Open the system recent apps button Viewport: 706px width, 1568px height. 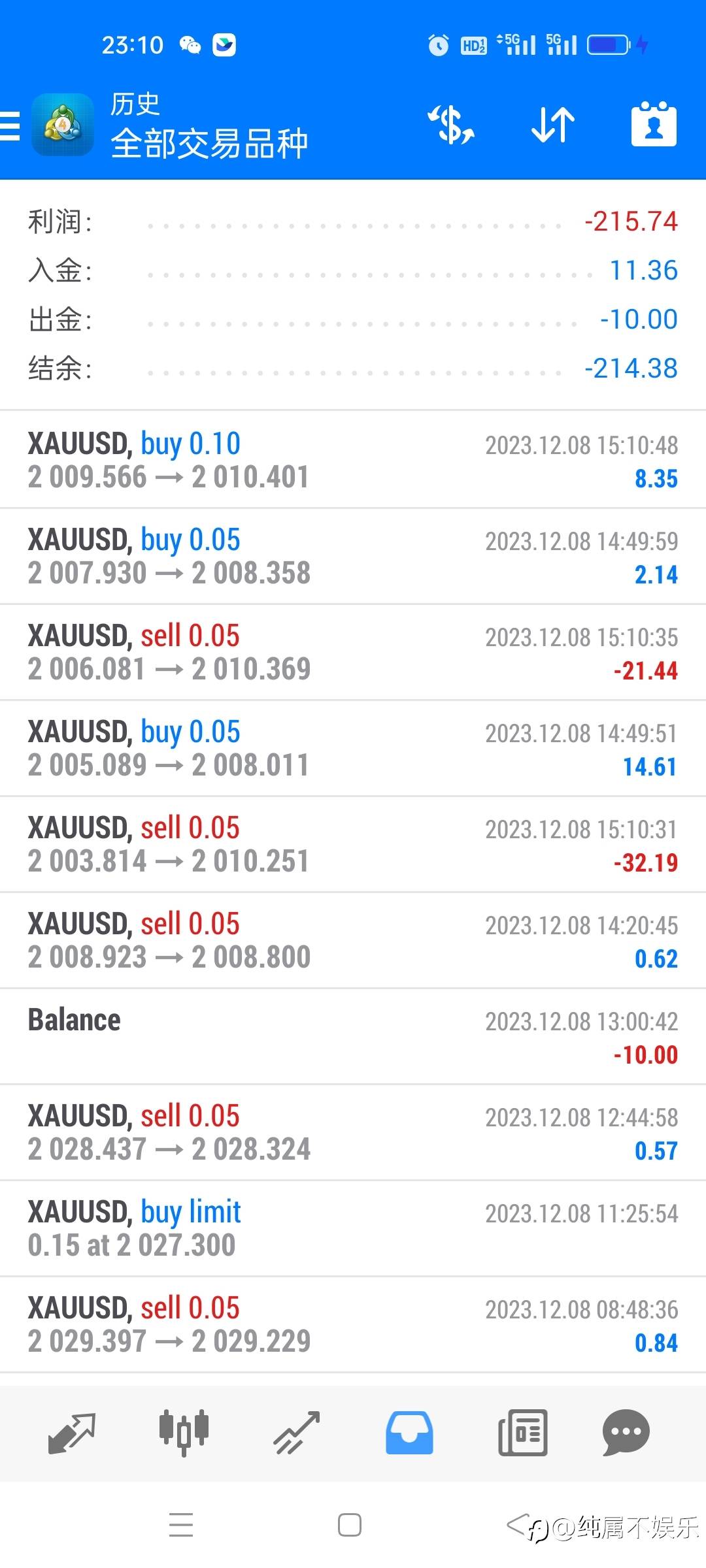[181, 1526]
